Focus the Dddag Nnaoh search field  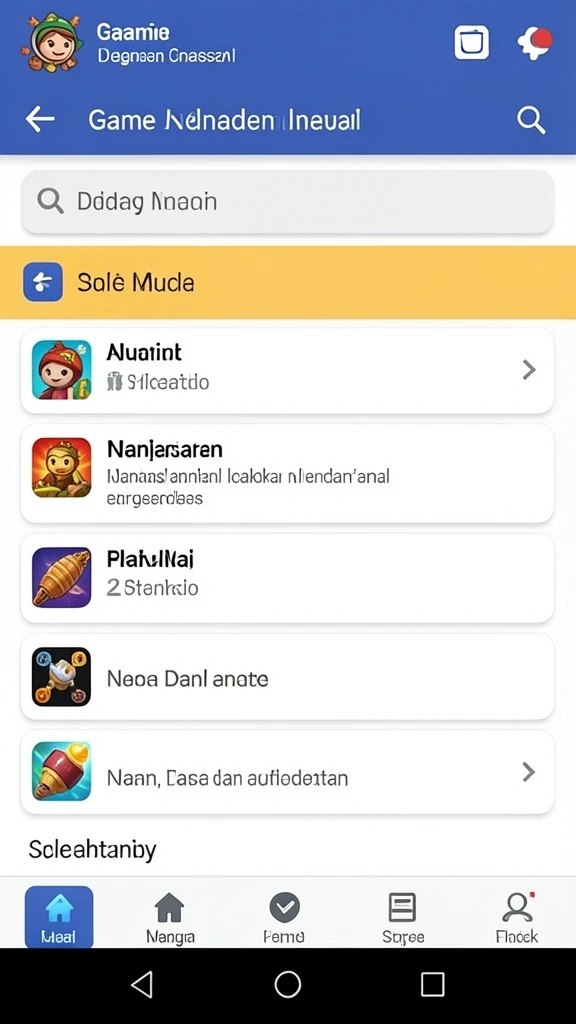288,202
